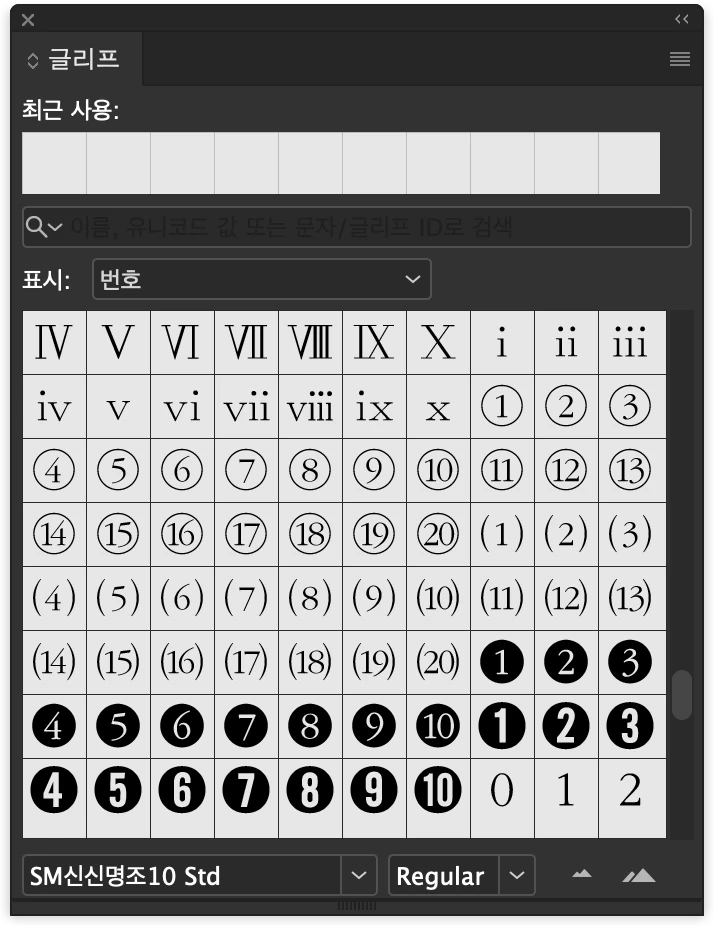
Task: Pick the lowercase roman viii glyph
Action: [x=310, y=407]
